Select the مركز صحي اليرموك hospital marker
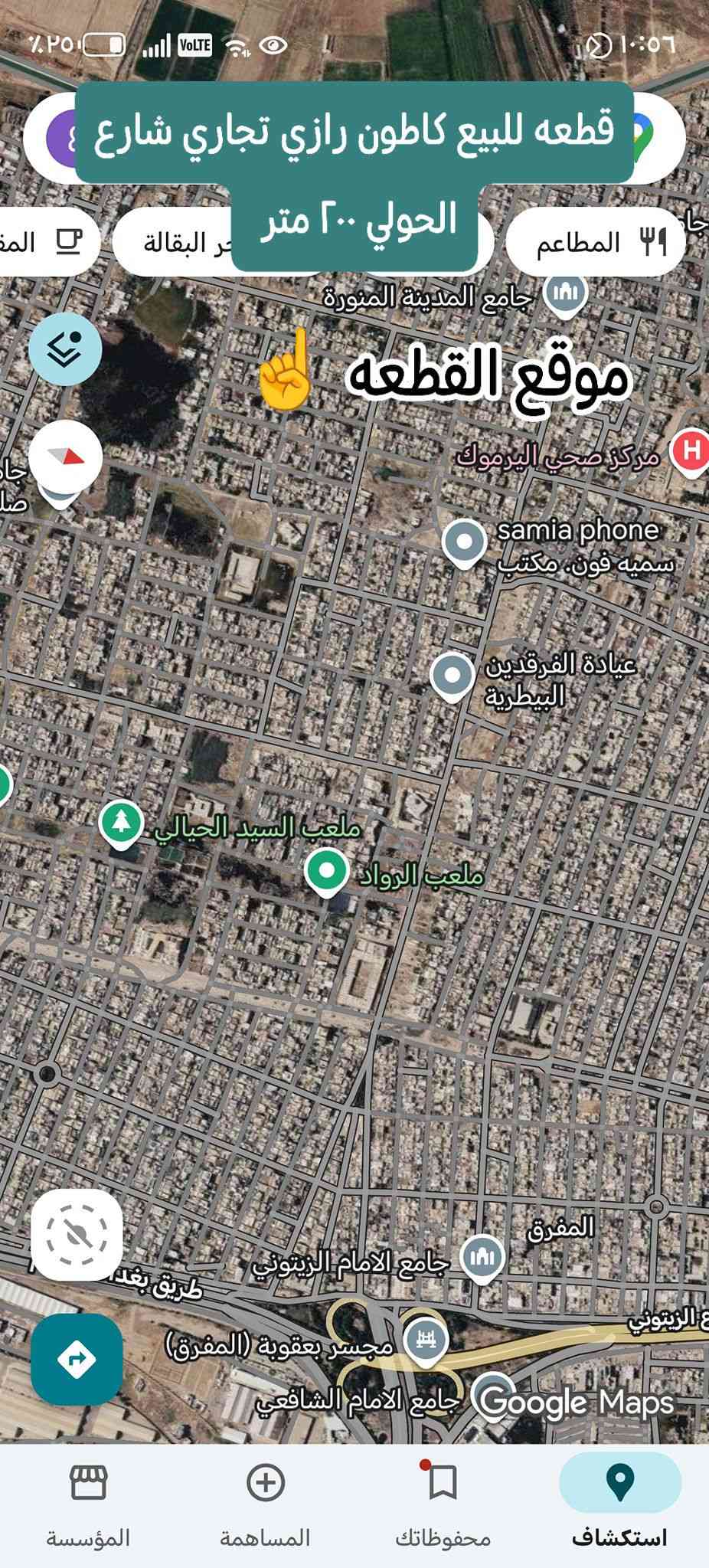 tap(691, 453)
